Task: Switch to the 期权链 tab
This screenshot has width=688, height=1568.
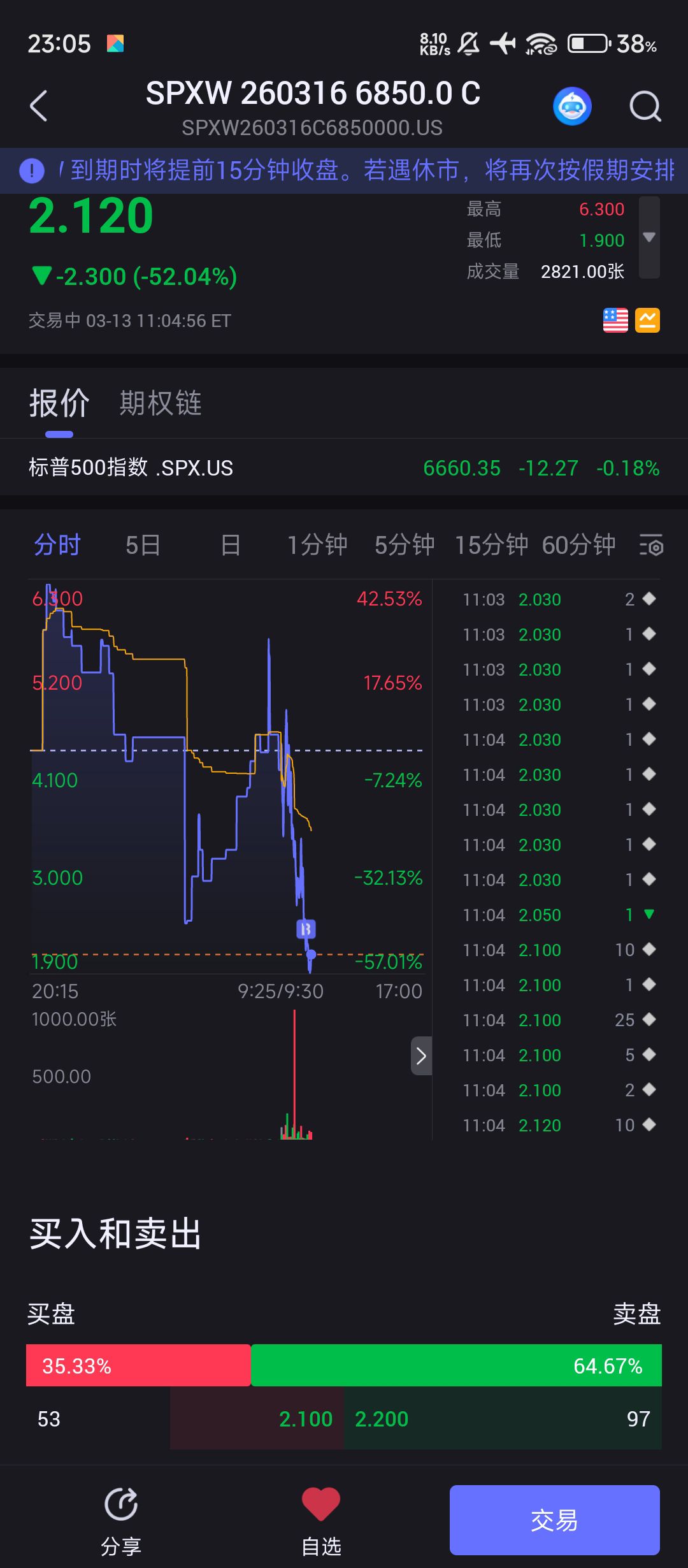Action: (x=161, y=404)
